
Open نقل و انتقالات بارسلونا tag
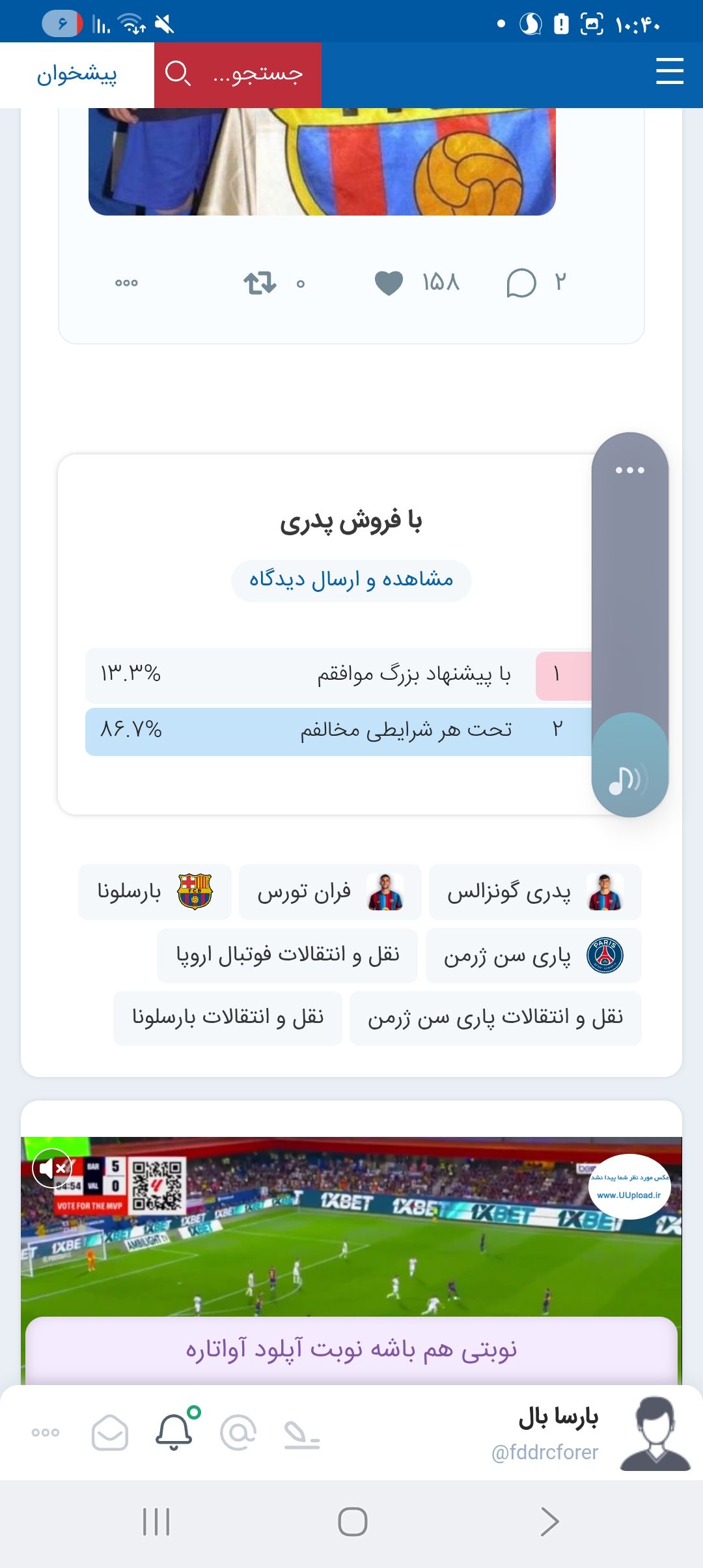pyautogui.click(x=228, y=1018)
